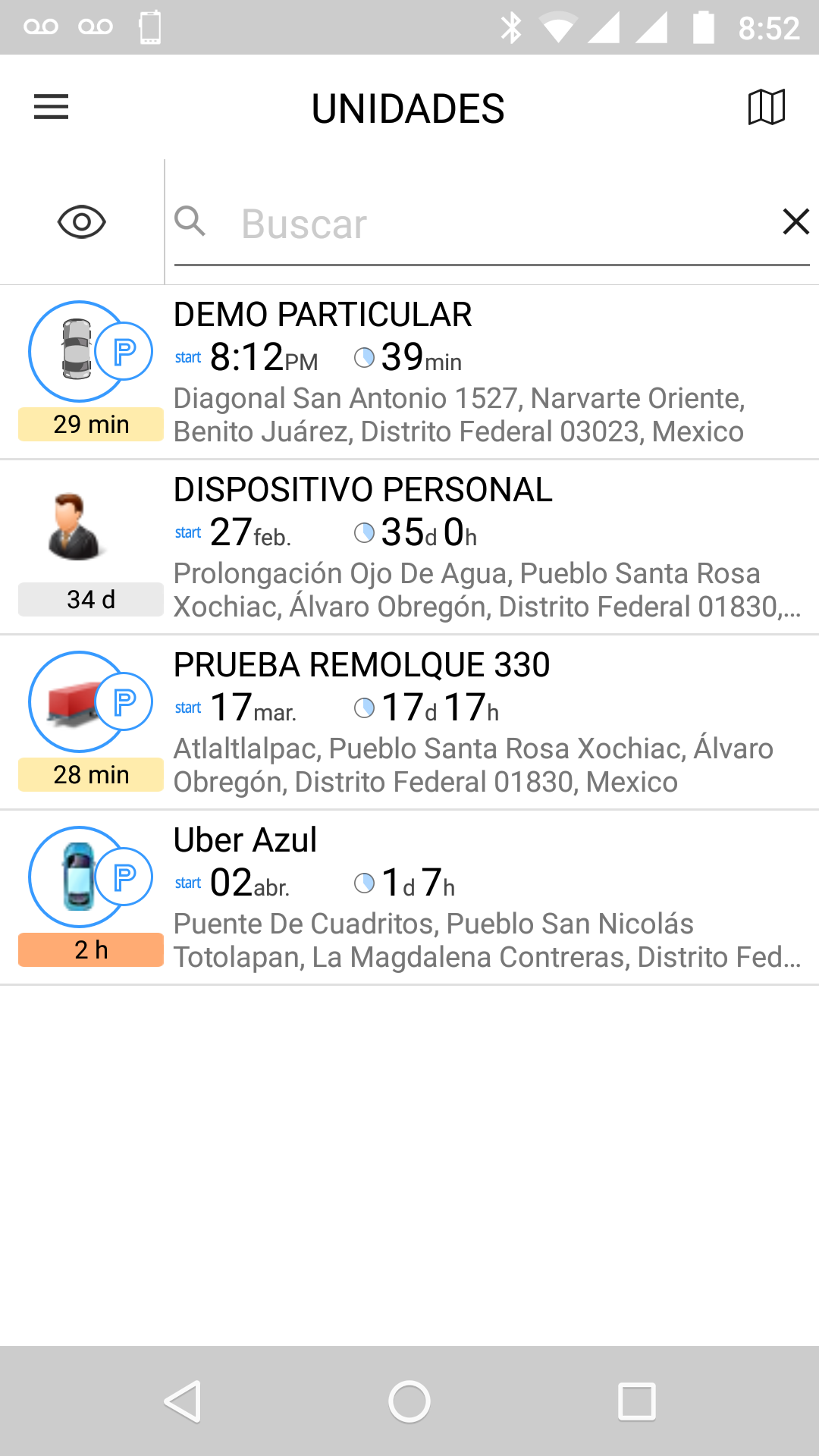Toggle the eye visibility filter
819x1456 pixels.
coord(82,222)
